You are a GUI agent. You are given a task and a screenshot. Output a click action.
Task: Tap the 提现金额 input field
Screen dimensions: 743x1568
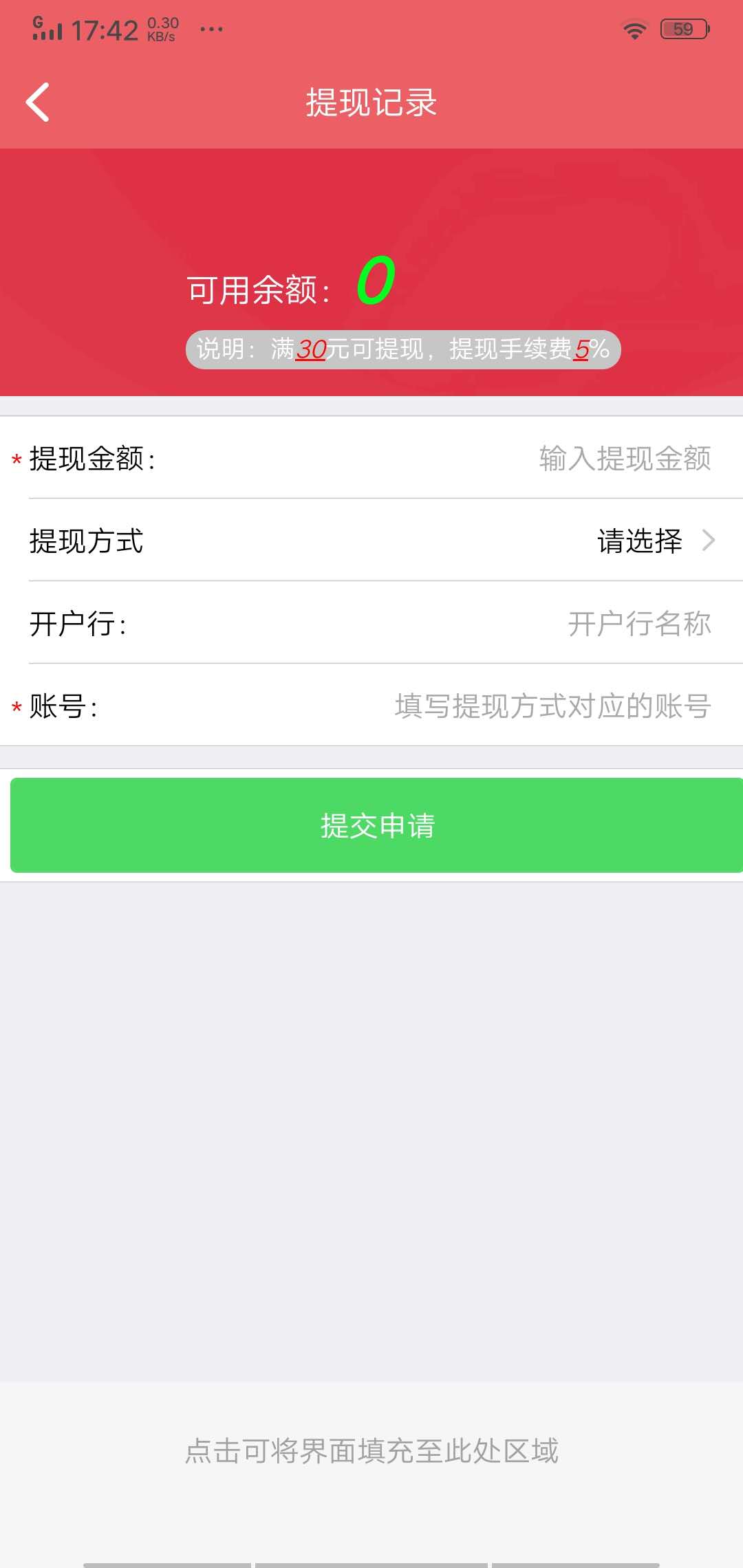(624, 459)
